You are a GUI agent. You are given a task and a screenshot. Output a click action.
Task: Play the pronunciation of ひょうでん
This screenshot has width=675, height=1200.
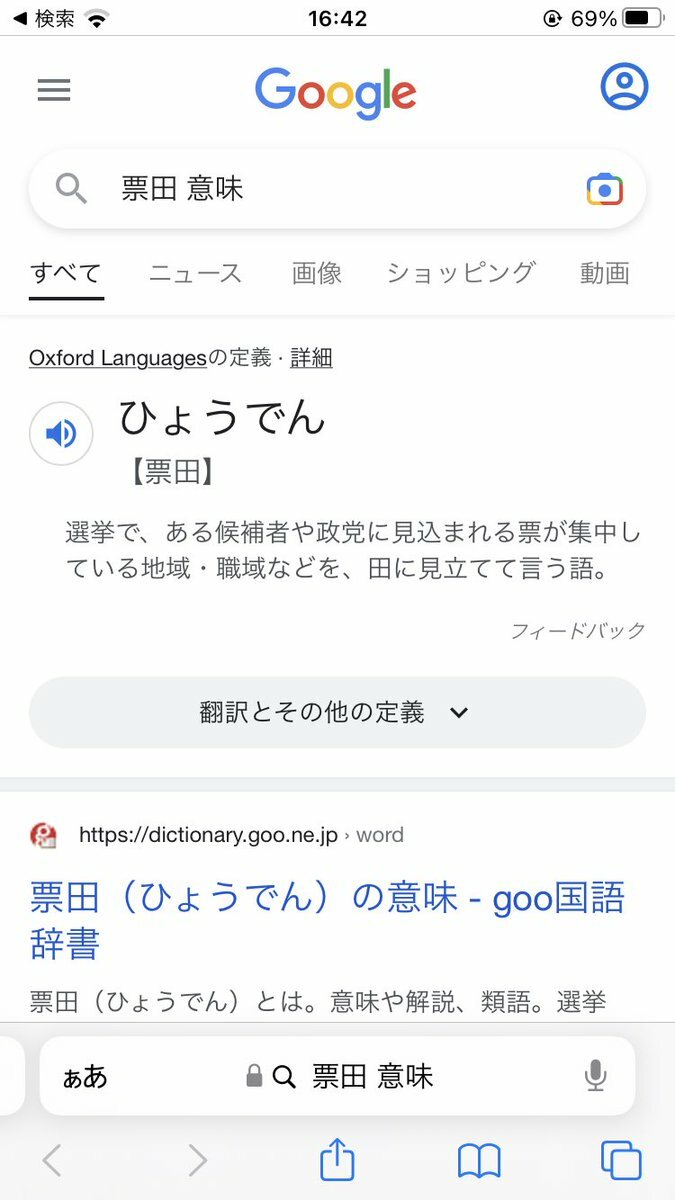61,433
